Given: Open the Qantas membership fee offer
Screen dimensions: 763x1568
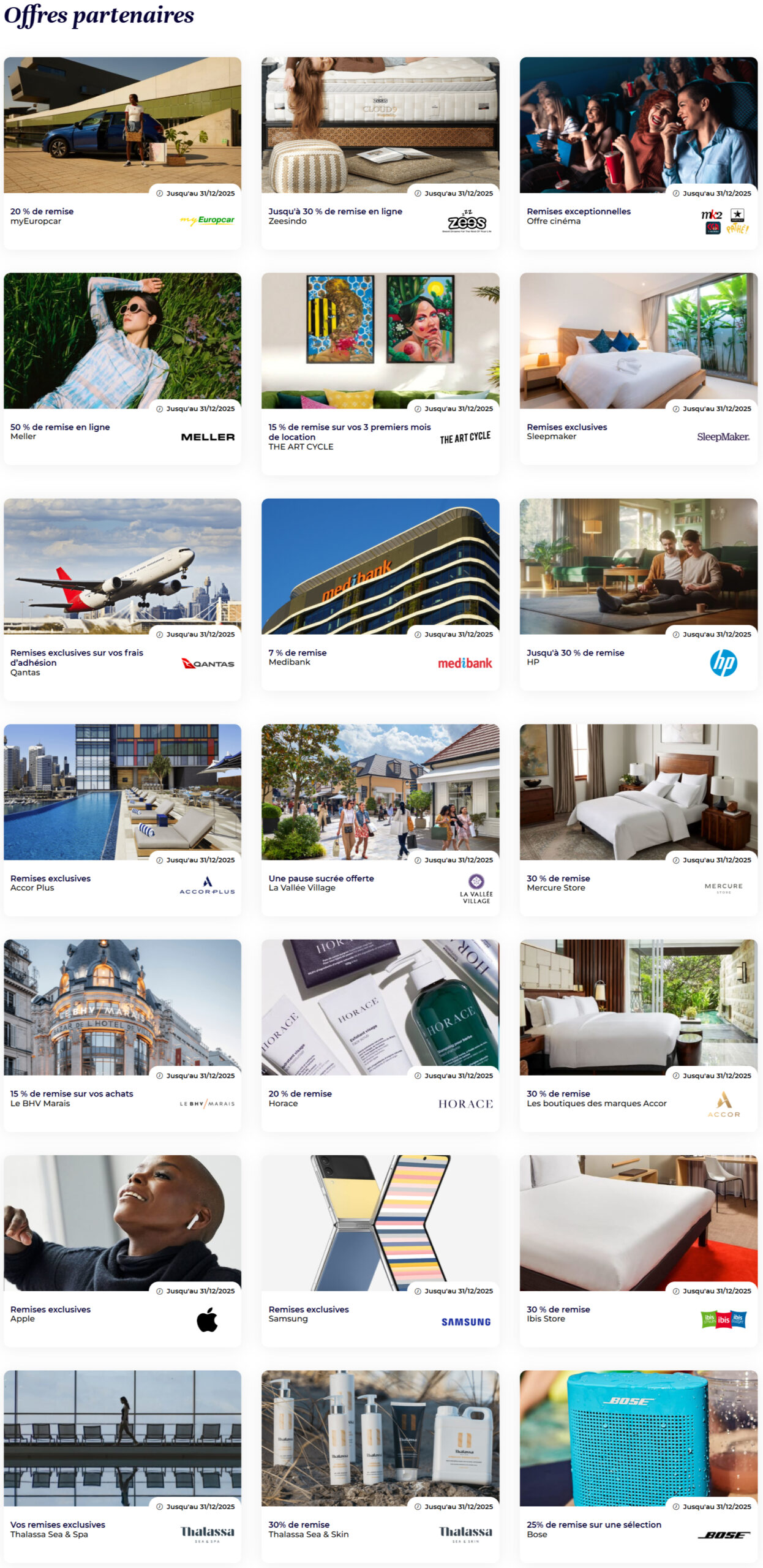Looking at the screenshot, I should 122,599.
